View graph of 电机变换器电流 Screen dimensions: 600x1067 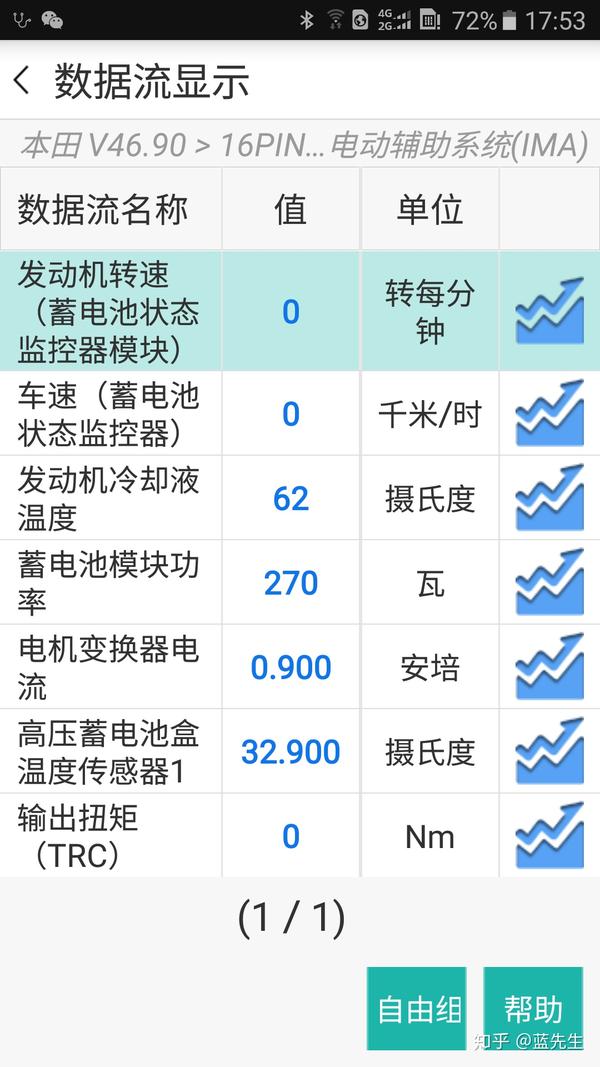550,666
